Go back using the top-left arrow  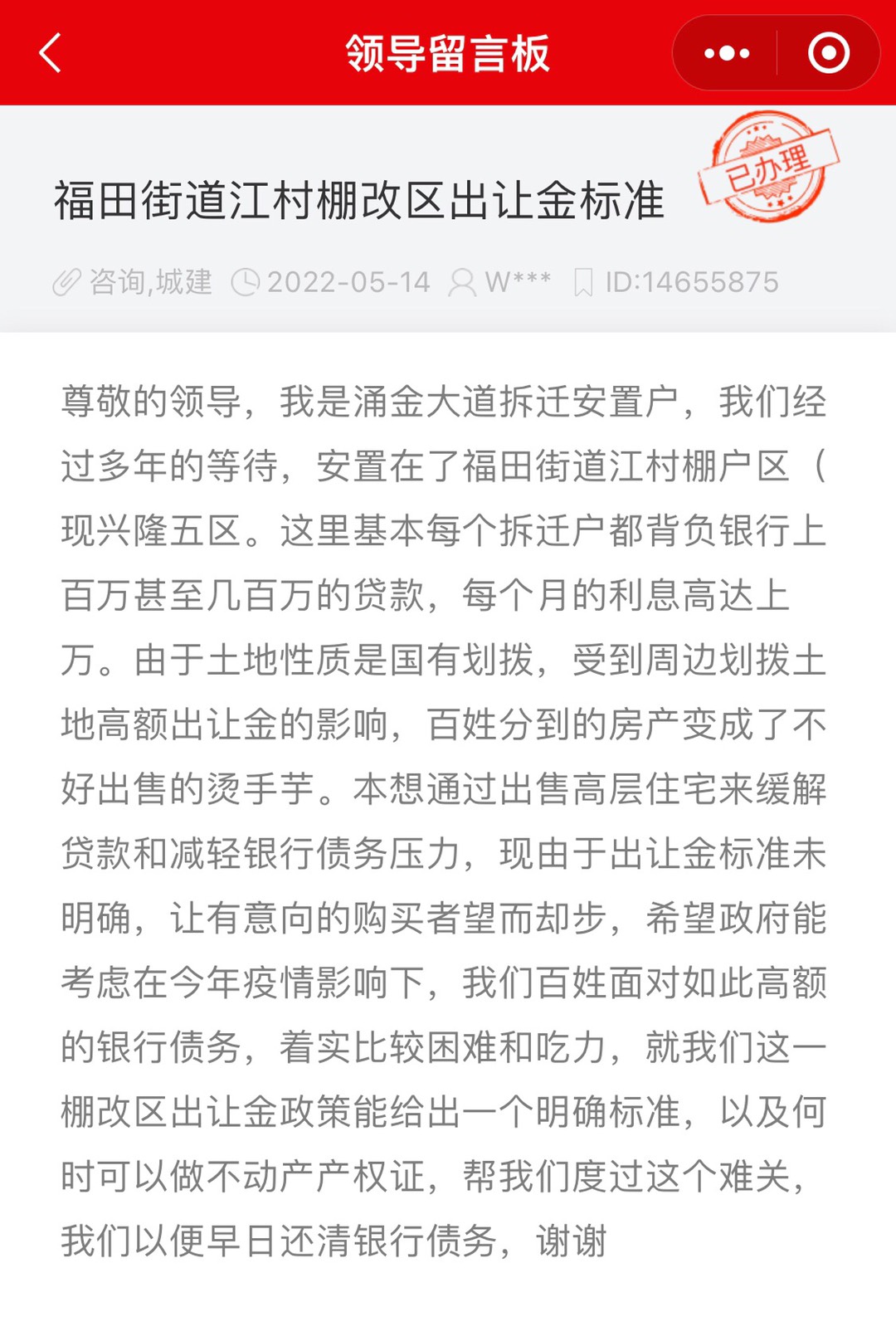[51, 53]
